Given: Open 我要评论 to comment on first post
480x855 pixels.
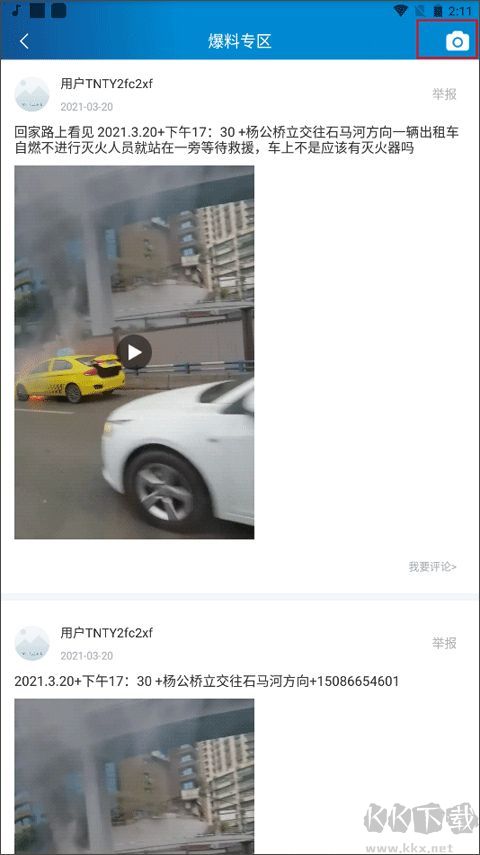Looking at the screenshot, I should point(433,567).
